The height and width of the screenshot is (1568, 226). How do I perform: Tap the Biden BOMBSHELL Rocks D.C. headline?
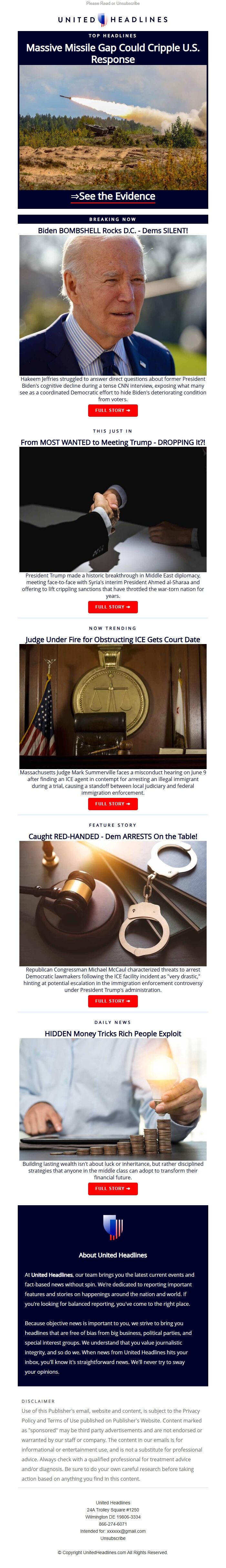pos(113,231)
